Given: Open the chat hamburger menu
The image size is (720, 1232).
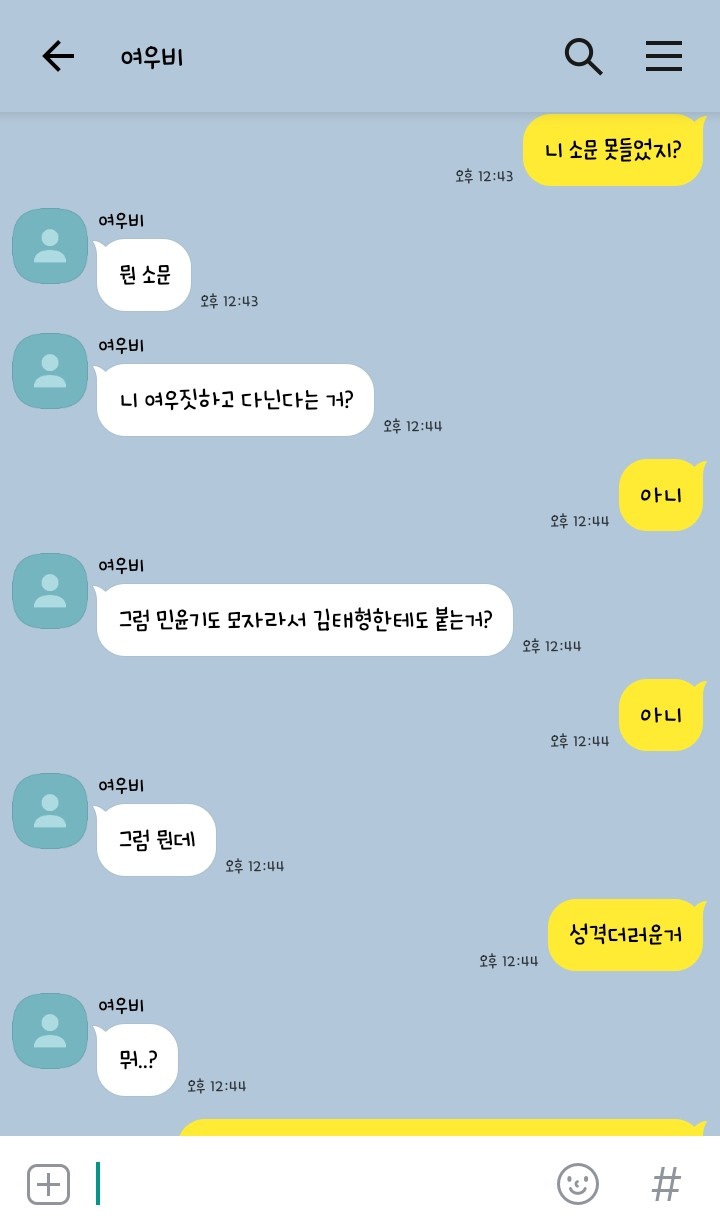Looking at the screenshot, I should tap(663, 57).
